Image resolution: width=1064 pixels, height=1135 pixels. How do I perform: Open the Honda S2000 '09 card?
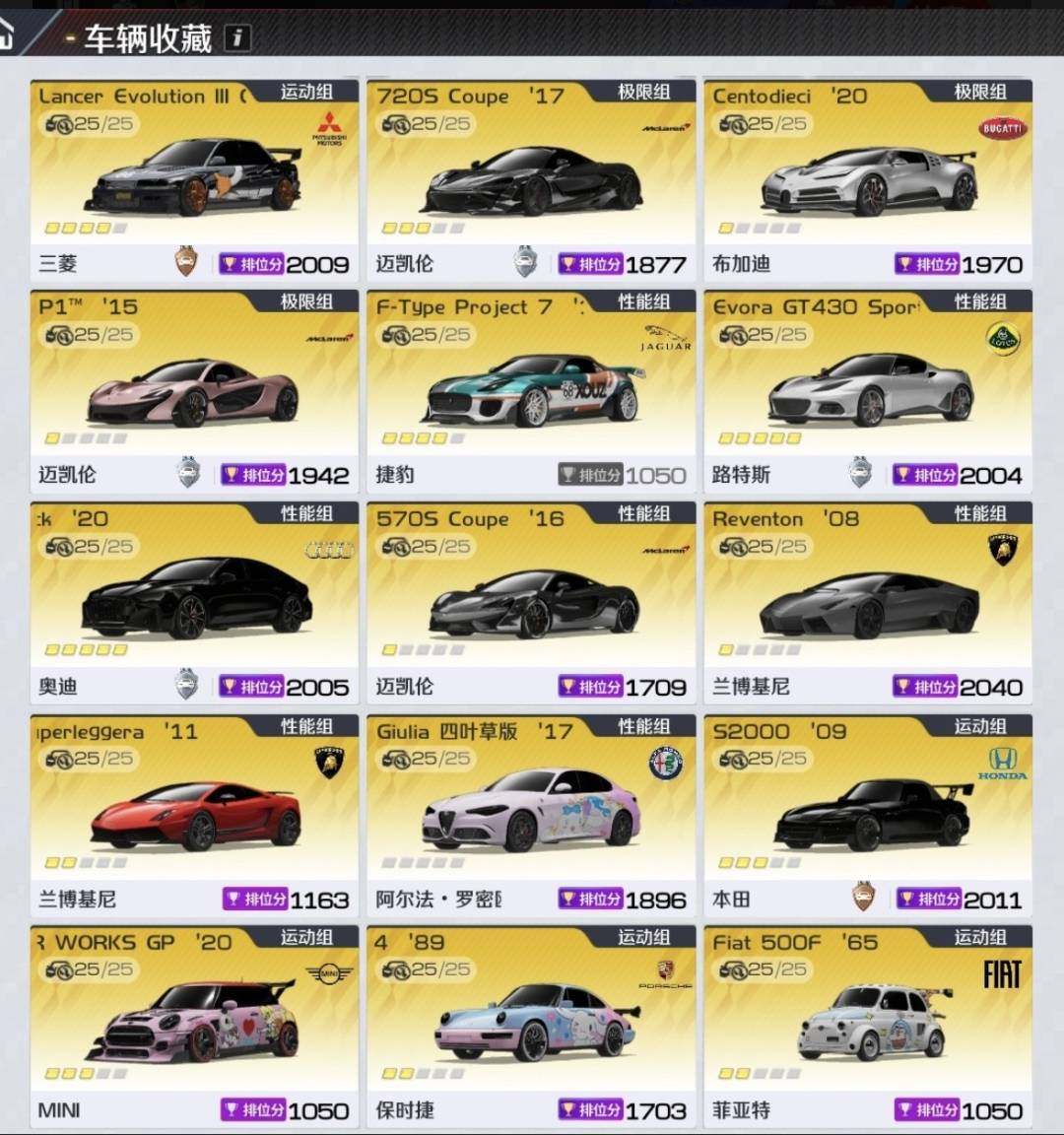[x=868, y=815]
